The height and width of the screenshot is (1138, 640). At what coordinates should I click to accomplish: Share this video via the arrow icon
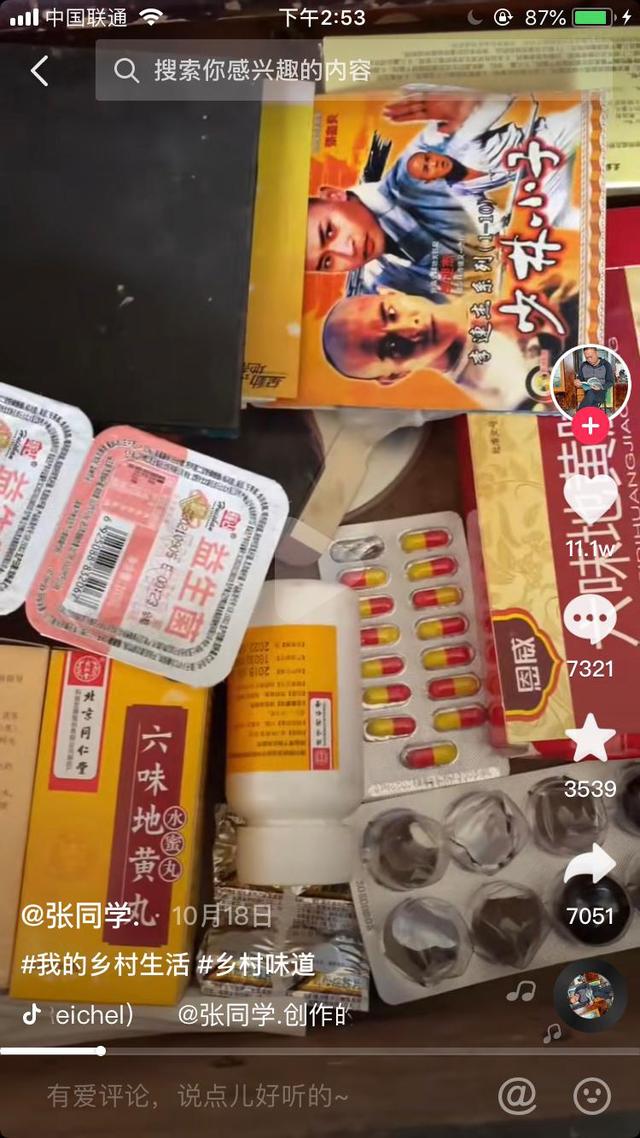(590, 865)
